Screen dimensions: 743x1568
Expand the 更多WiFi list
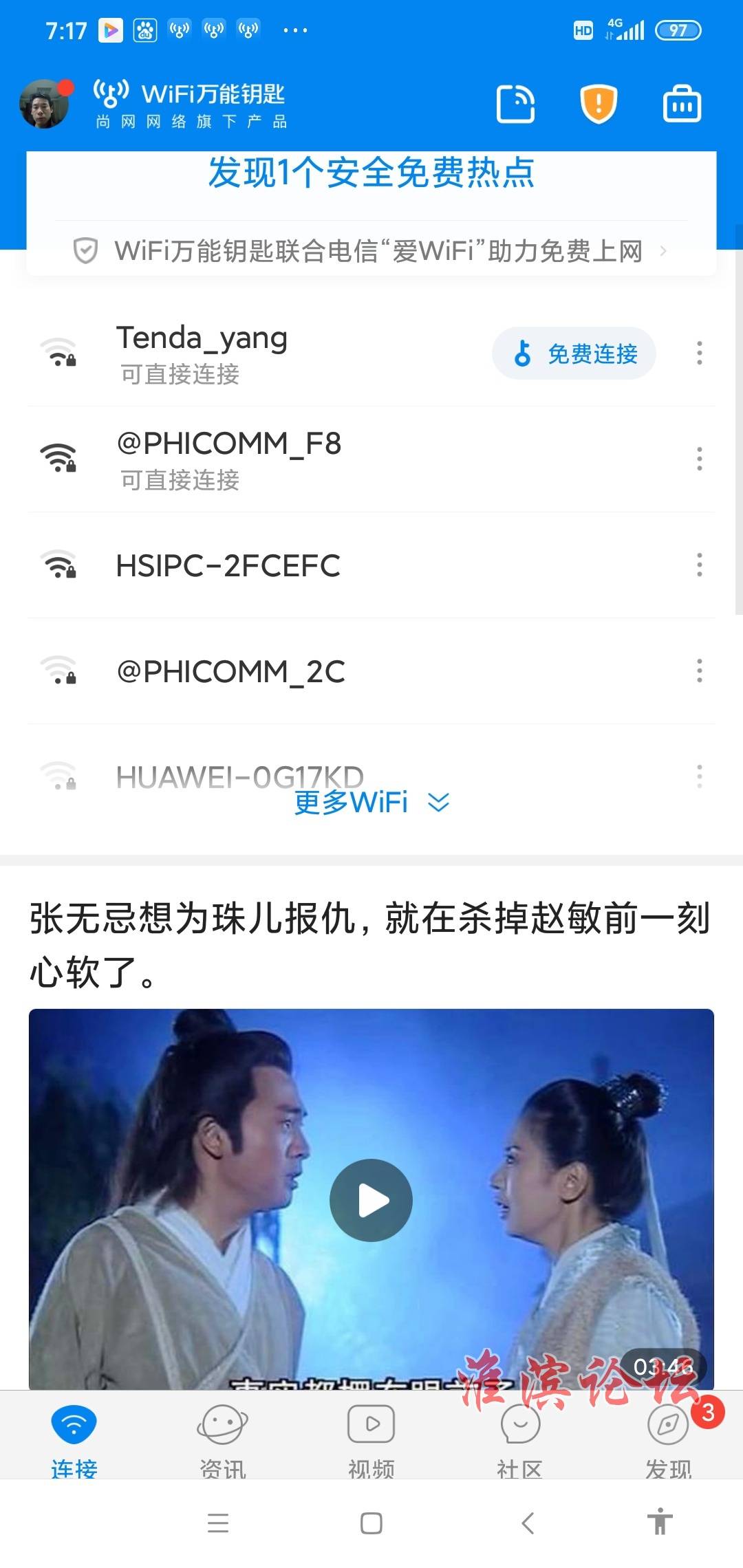371,803
